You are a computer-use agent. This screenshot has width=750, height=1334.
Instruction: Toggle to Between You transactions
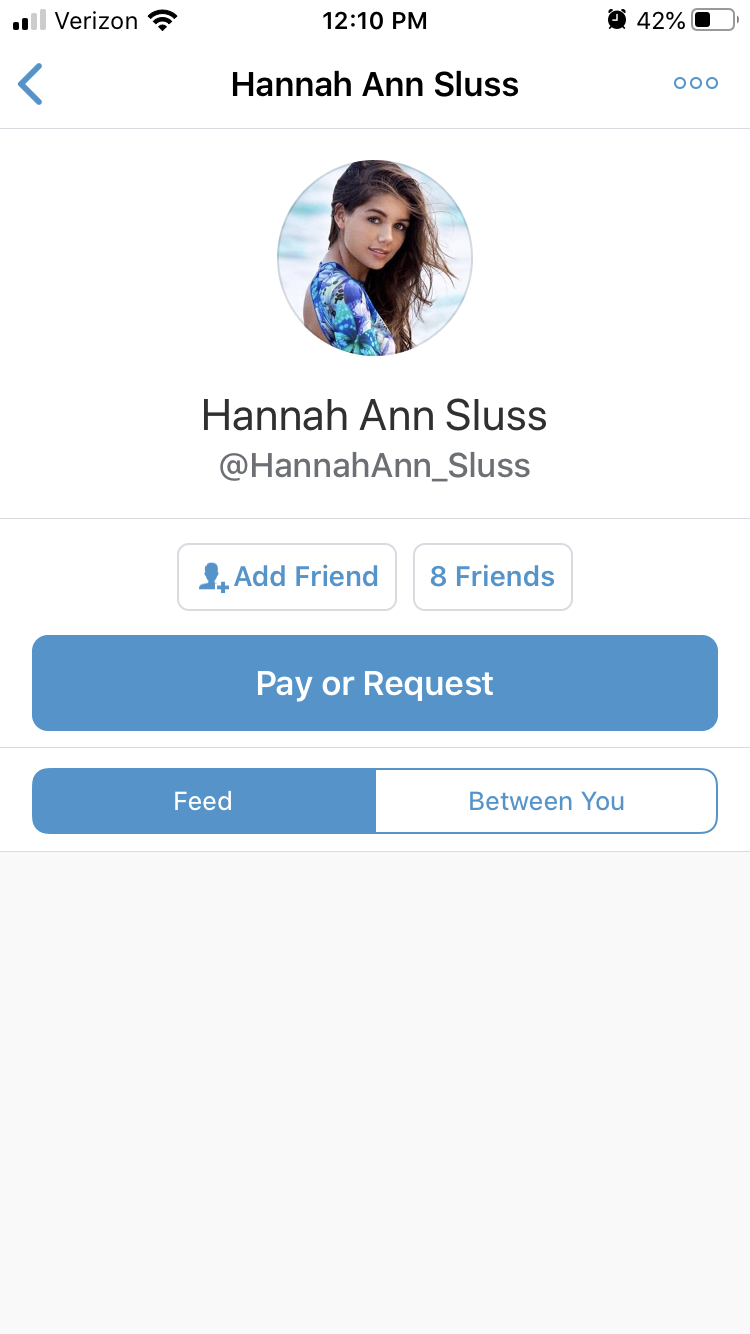pos(546,800)
